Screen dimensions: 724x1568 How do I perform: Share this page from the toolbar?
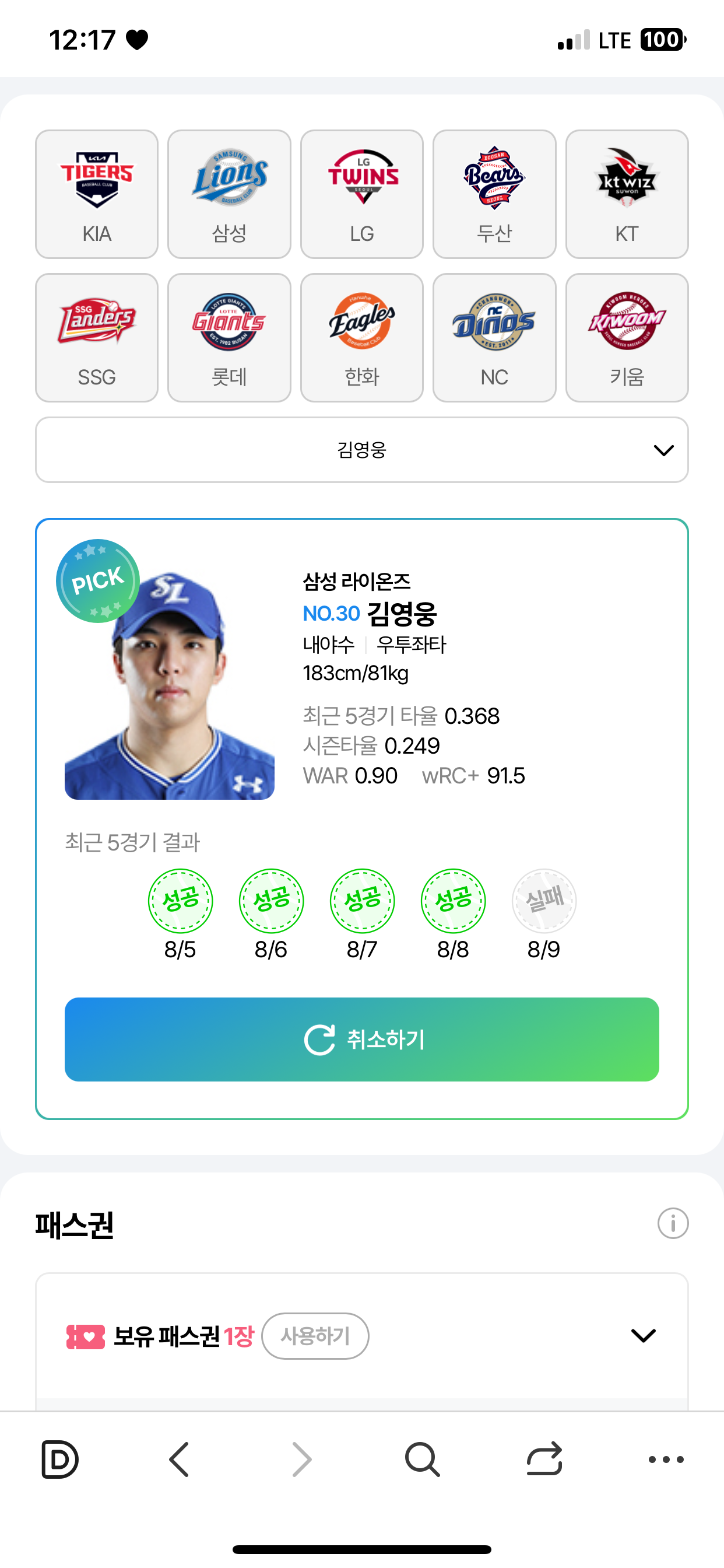(544, 1459)
